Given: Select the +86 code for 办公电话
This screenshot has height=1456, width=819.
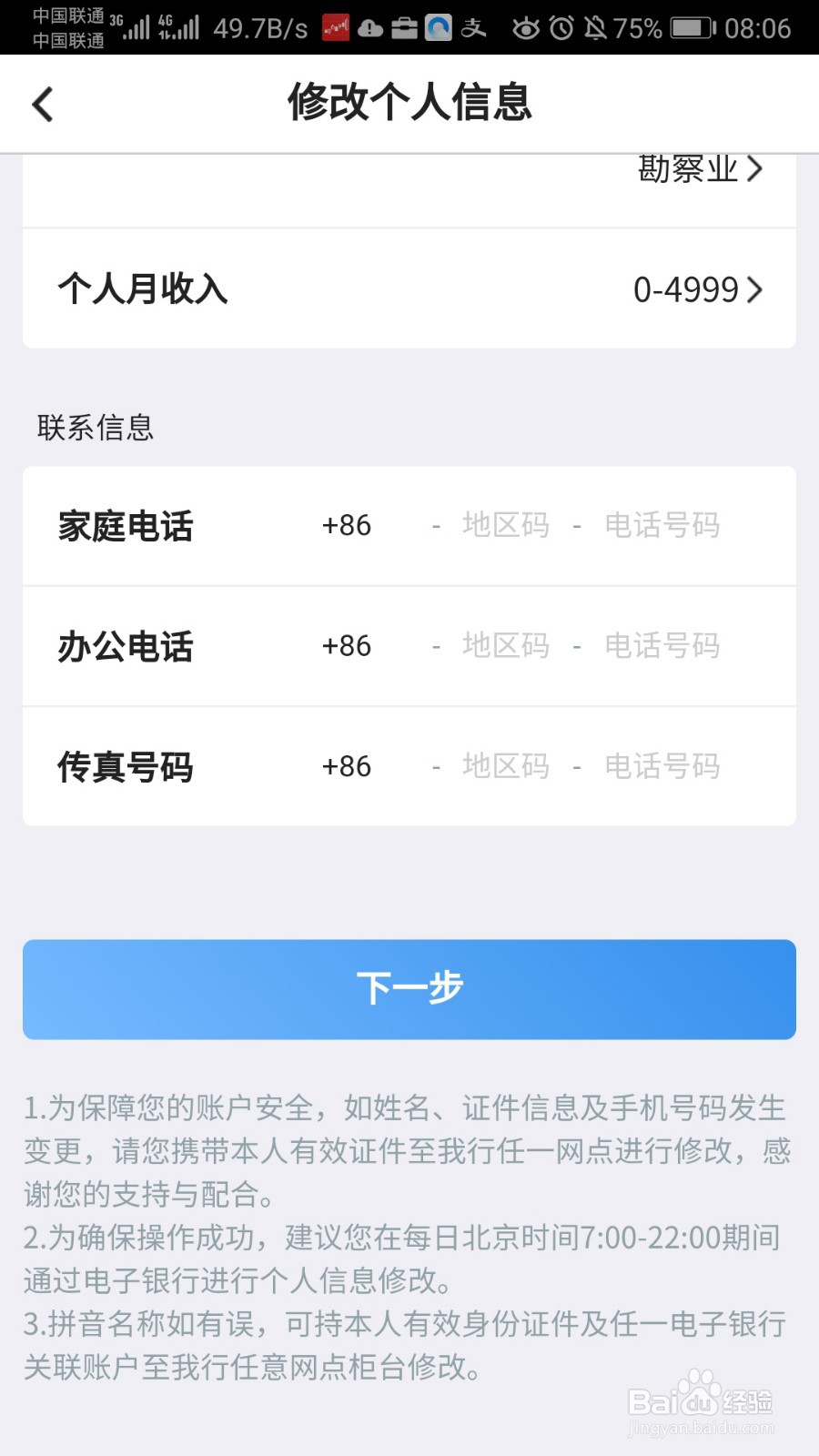Looking at the screenshot, I should click(x=346, y=647).
